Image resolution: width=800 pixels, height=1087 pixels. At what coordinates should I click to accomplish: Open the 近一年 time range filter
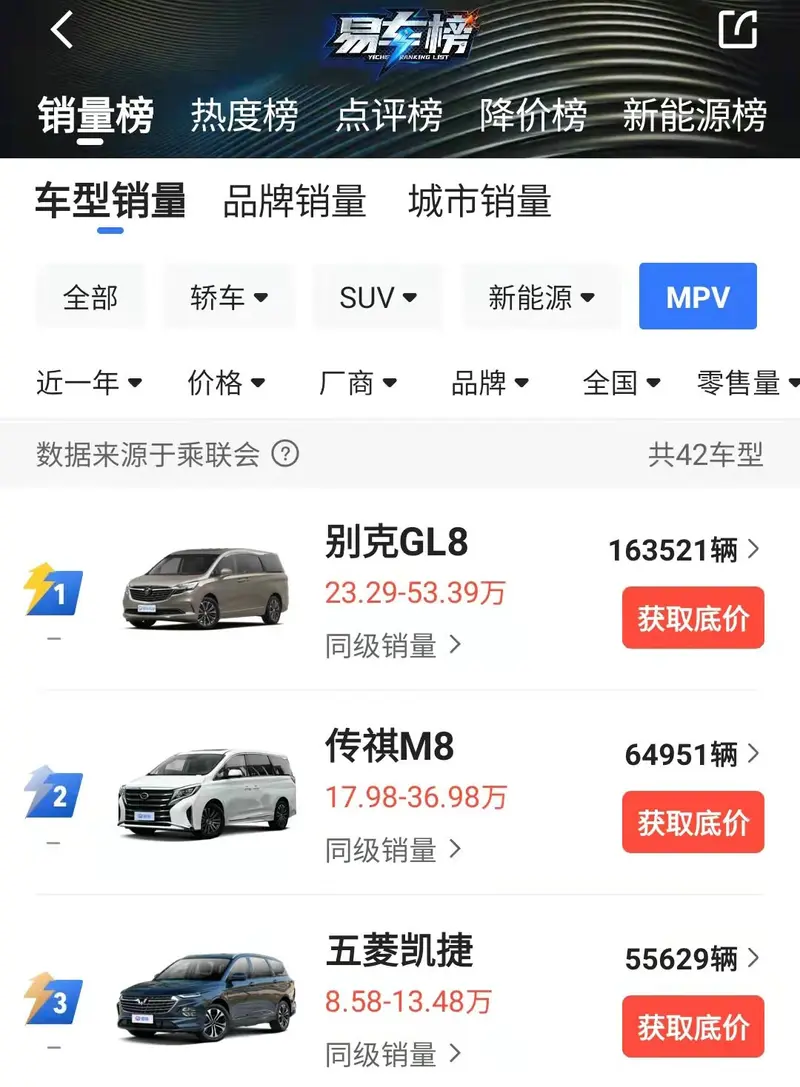[x=89, y=382]
